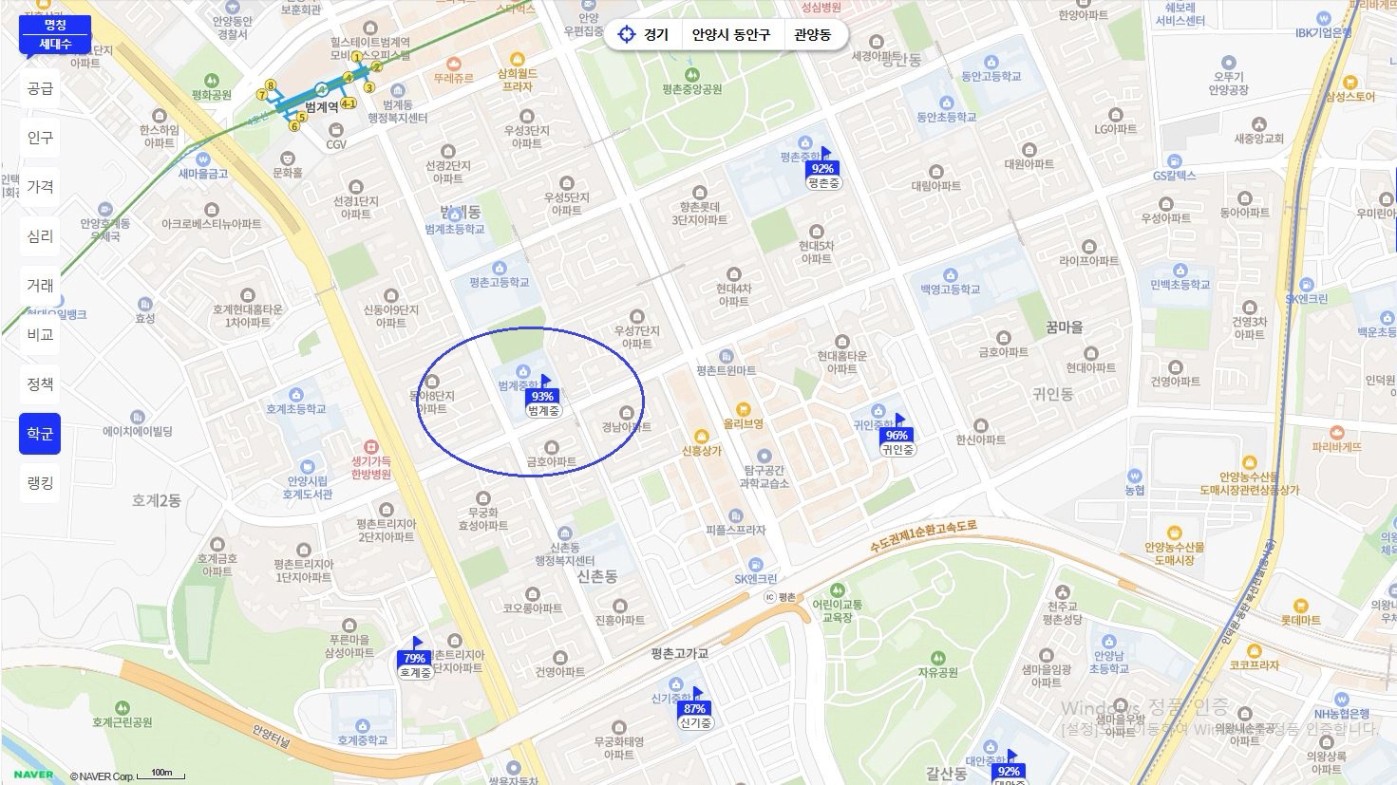Toggle the 명칭 세대수 label switch
The height and width of the screenshot is (785, 1397).
[54, 35]
